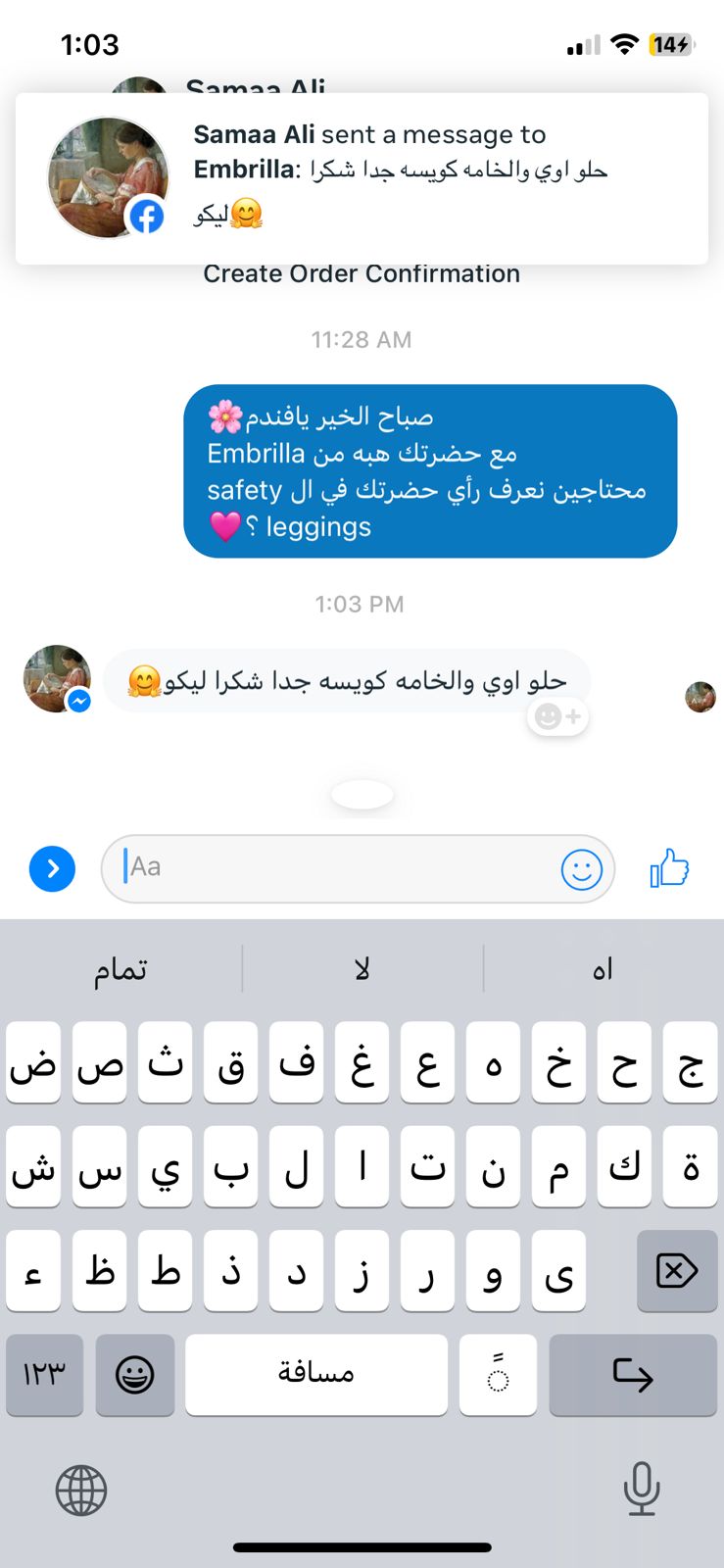The width and height of the screenshot is (724, 1568).
Task: Open the keyboard emoji key
Action: 135,1374
